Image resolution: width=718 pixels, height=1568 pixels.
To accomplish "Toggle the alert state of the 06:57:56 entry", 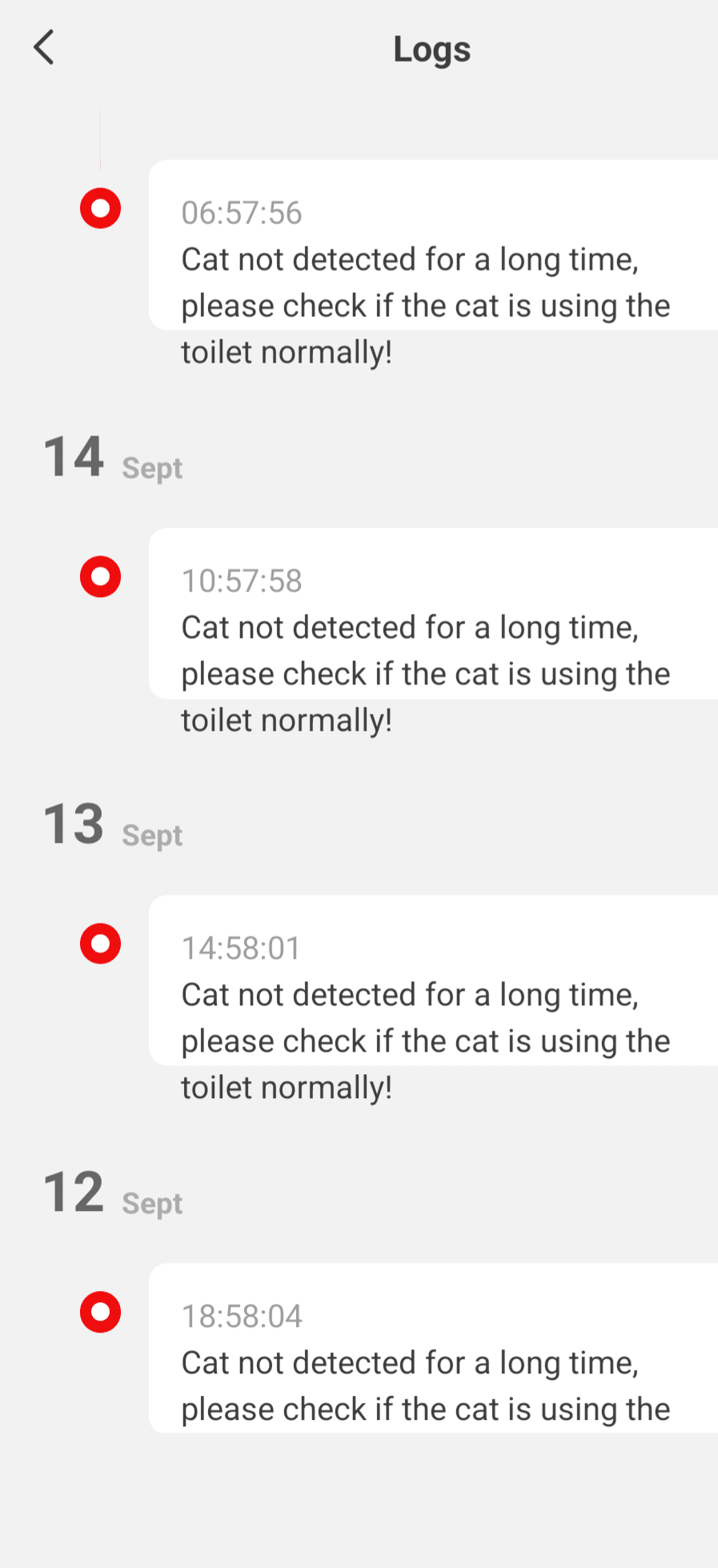I will click(99, 208).
